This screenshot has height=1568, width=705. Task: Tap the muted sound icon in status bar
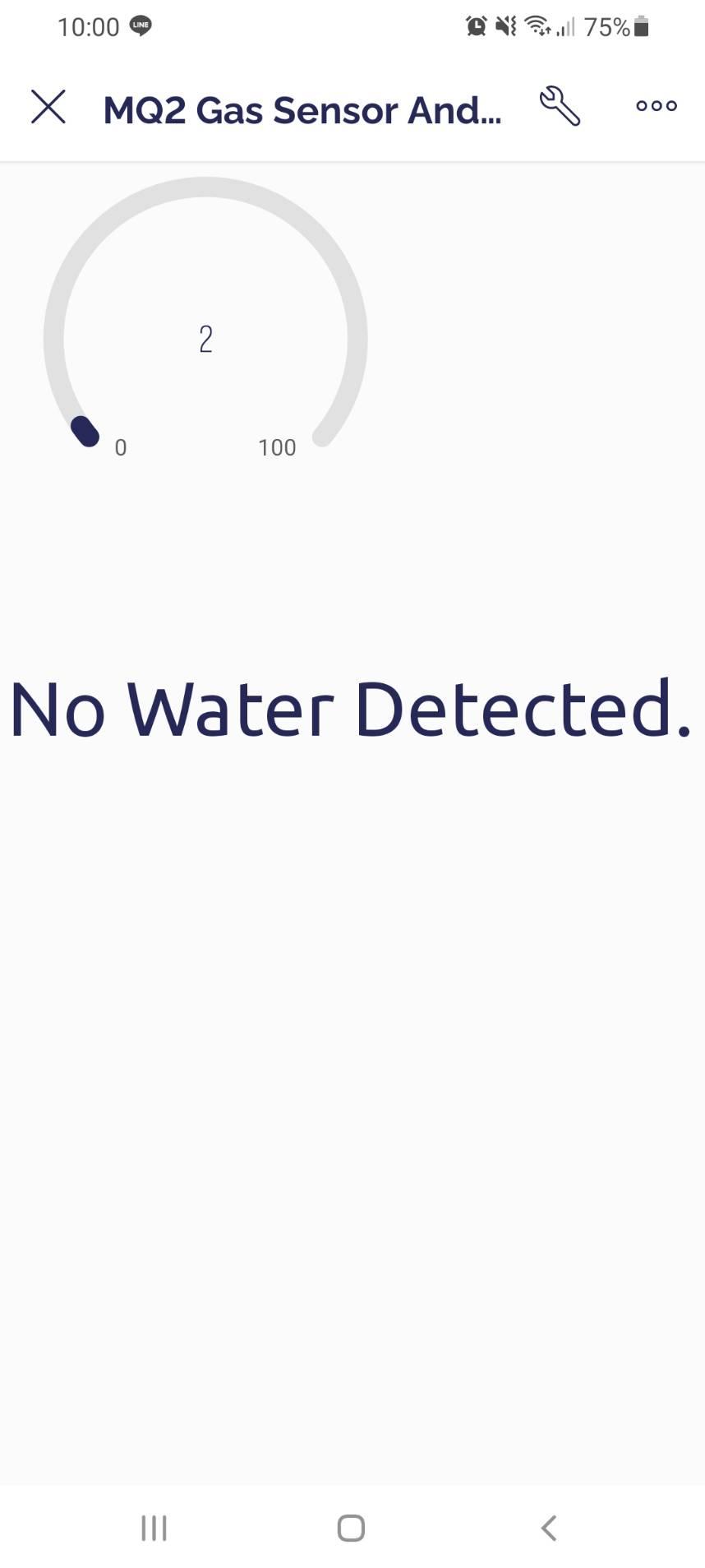[505, 25]
